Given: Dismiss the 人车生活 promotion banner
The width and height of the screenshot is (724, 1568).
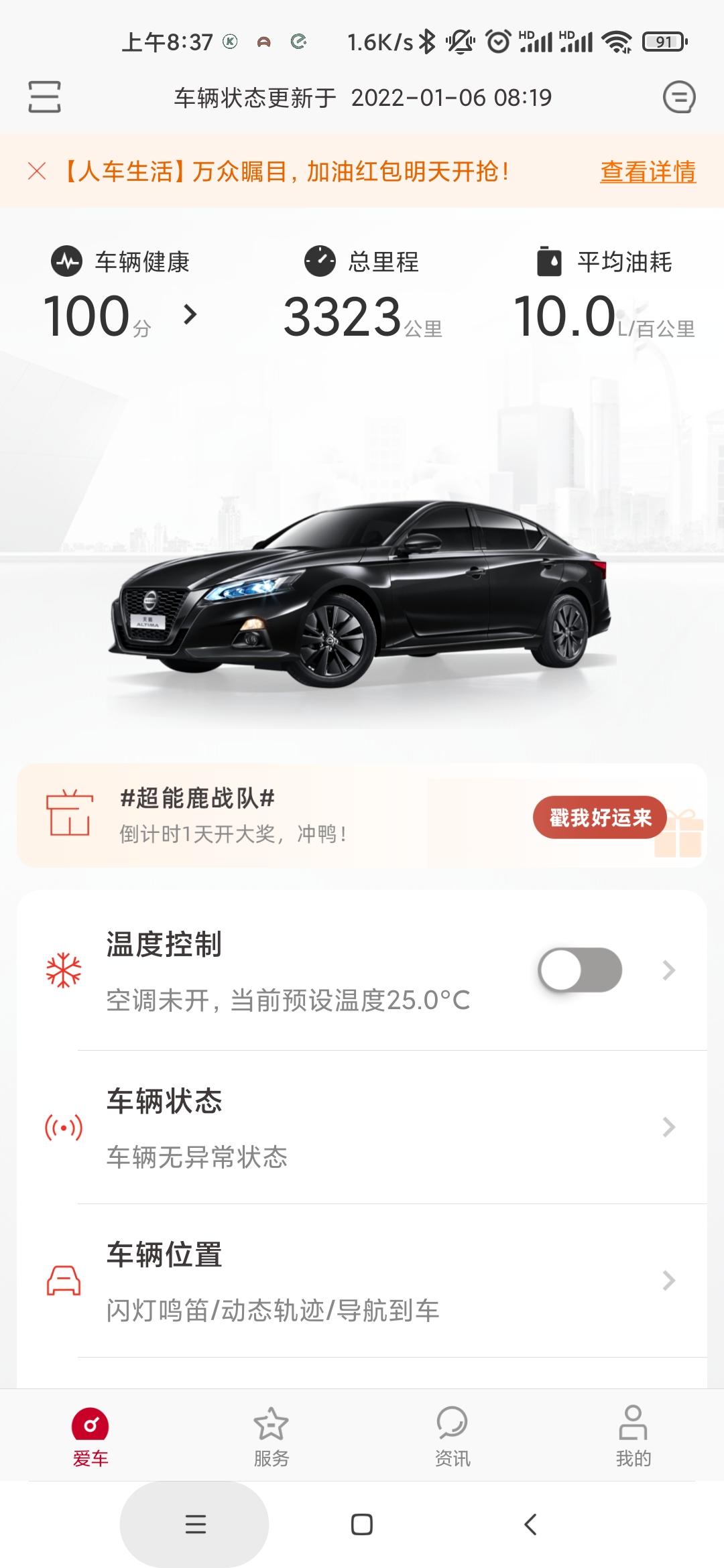Looking at the screenshot, I should point(38,172).
